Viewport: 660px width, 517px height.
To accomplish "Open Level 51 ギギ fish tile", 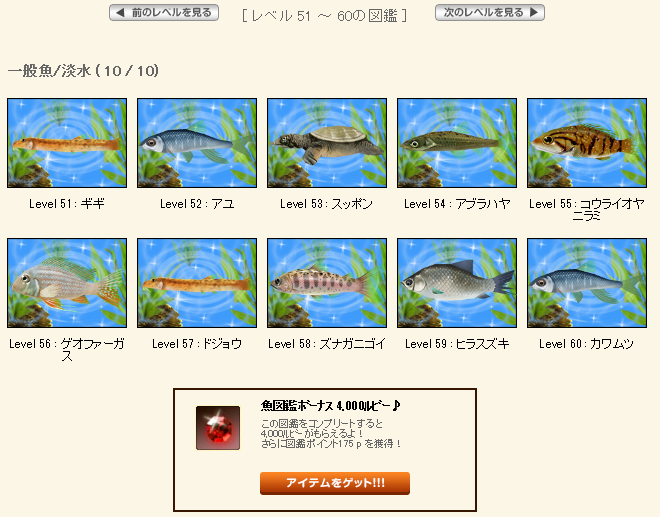I will (67, 143).
